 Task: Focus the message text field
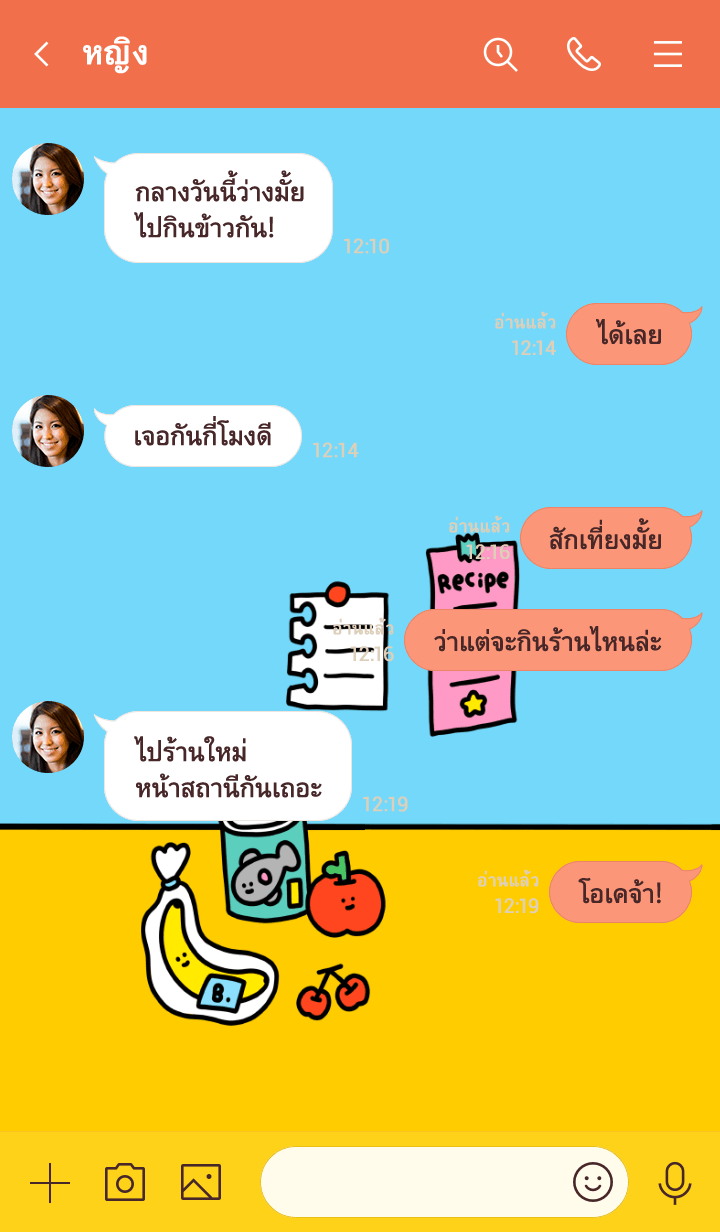(x=415, y=1183)
